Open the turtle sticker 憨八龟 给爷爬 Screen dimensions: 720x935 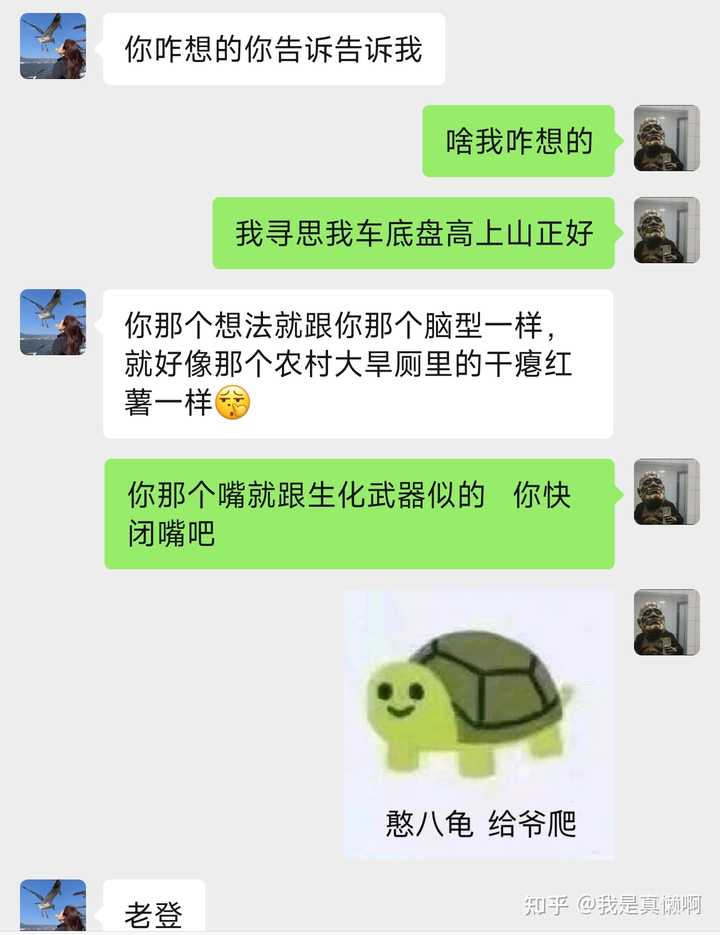point(479,723)
